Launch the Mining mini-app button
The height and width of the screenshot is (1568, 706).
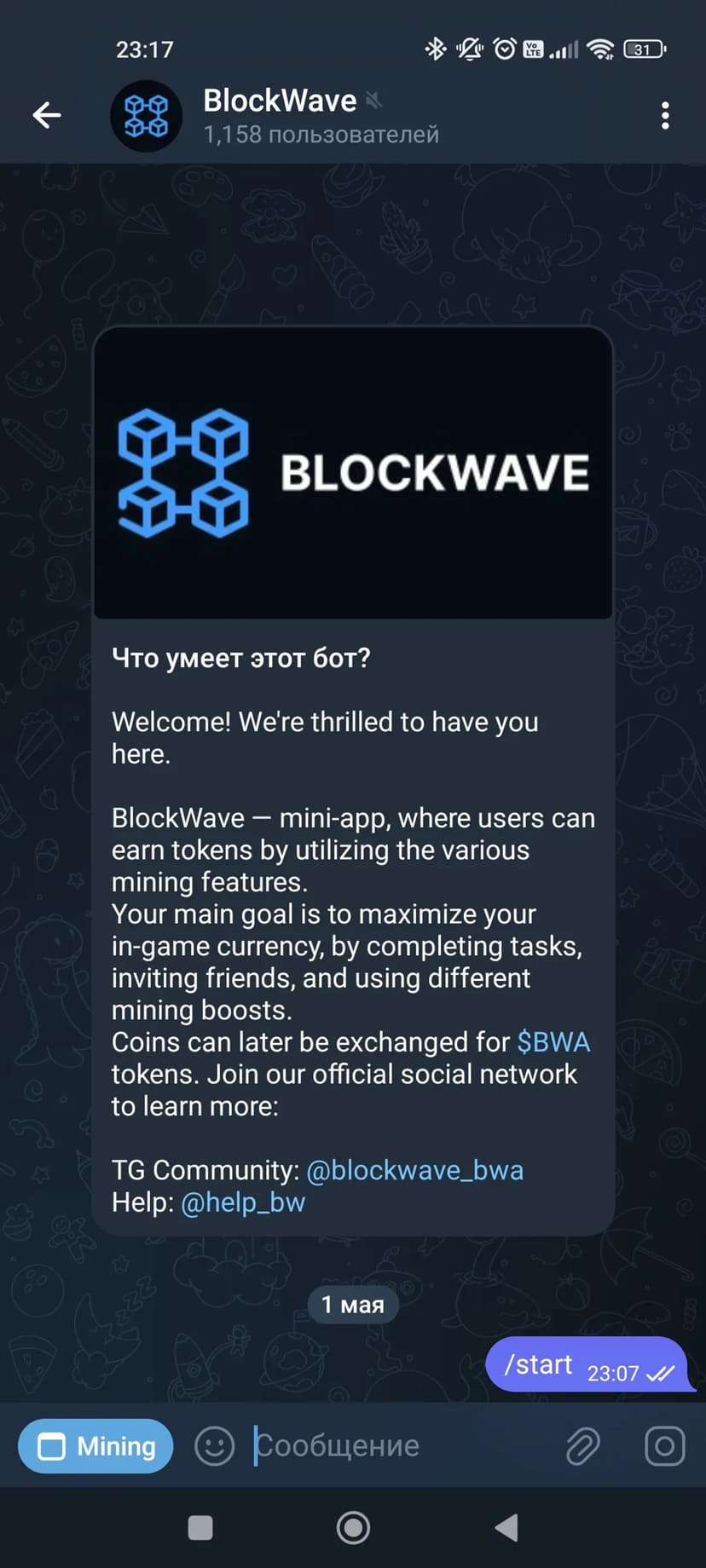(x=95, y=1446)
